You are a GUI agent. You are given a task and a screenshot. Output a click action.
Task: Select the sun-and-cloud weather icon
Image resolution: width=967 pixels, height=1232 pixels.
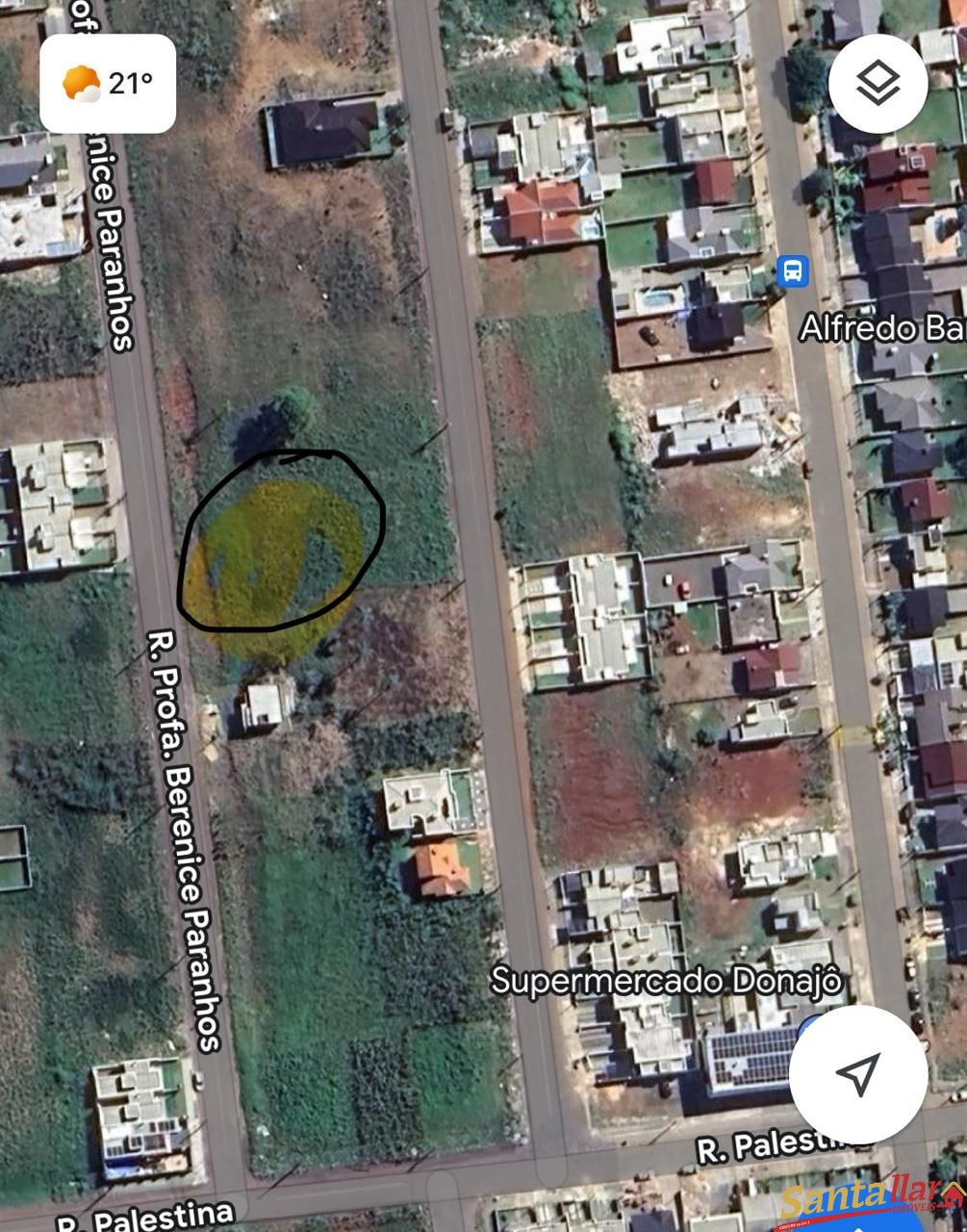click(80, 83)
